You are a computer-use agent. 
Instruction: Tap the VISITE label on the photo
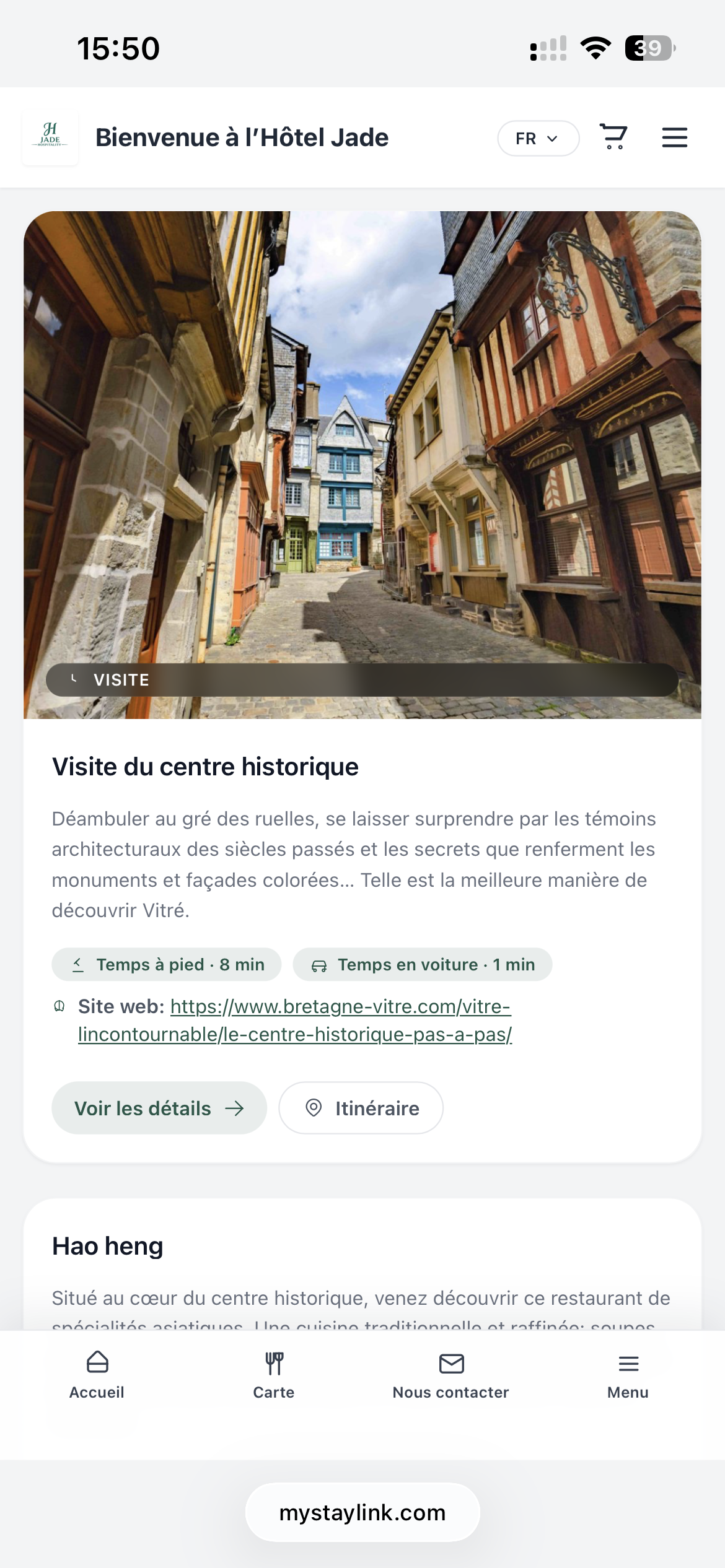(x=121, y=679)
